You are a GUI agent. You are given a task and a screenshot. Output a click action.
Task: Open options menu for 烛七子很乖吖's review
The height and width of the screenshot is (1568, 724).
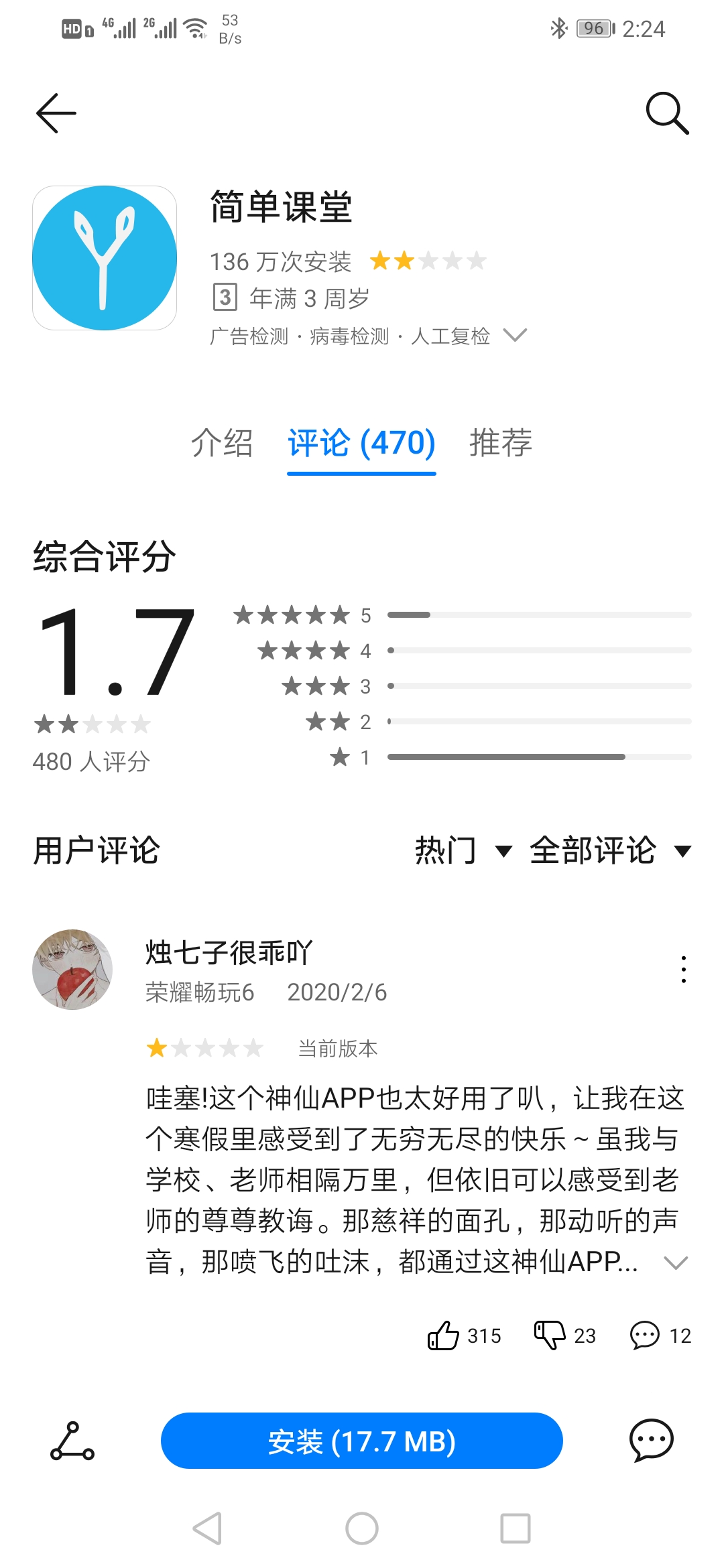coord(683,969)
